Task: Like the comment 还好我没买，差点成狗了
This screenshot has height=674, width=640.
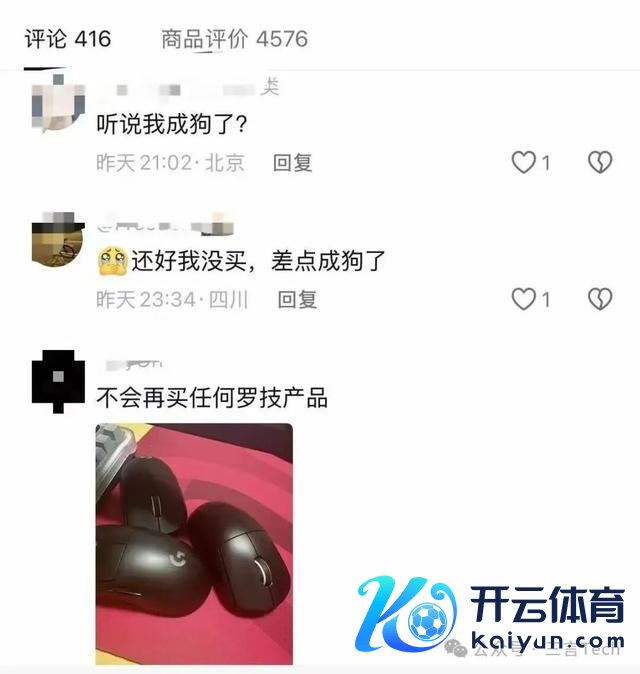Action: (x=524, y=298)
